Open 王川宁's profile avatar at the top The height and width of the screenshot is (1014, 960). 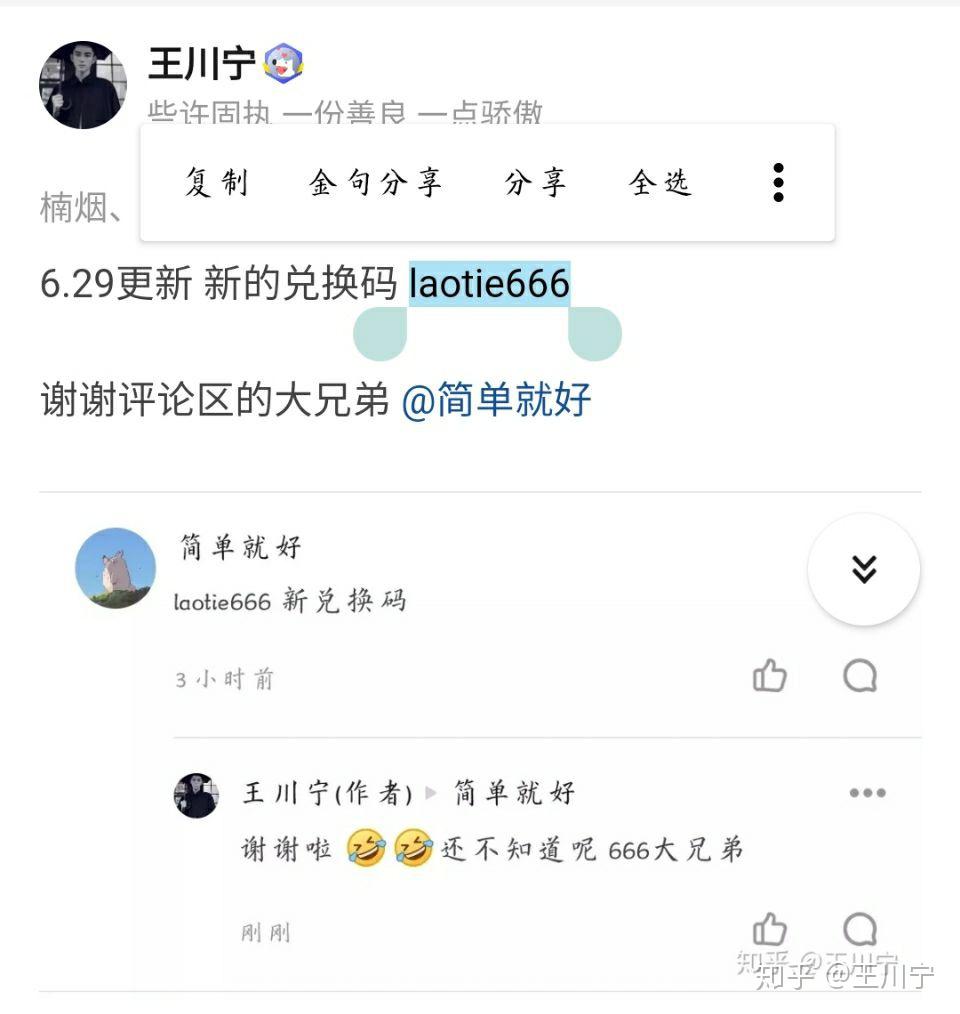point(83,85)
